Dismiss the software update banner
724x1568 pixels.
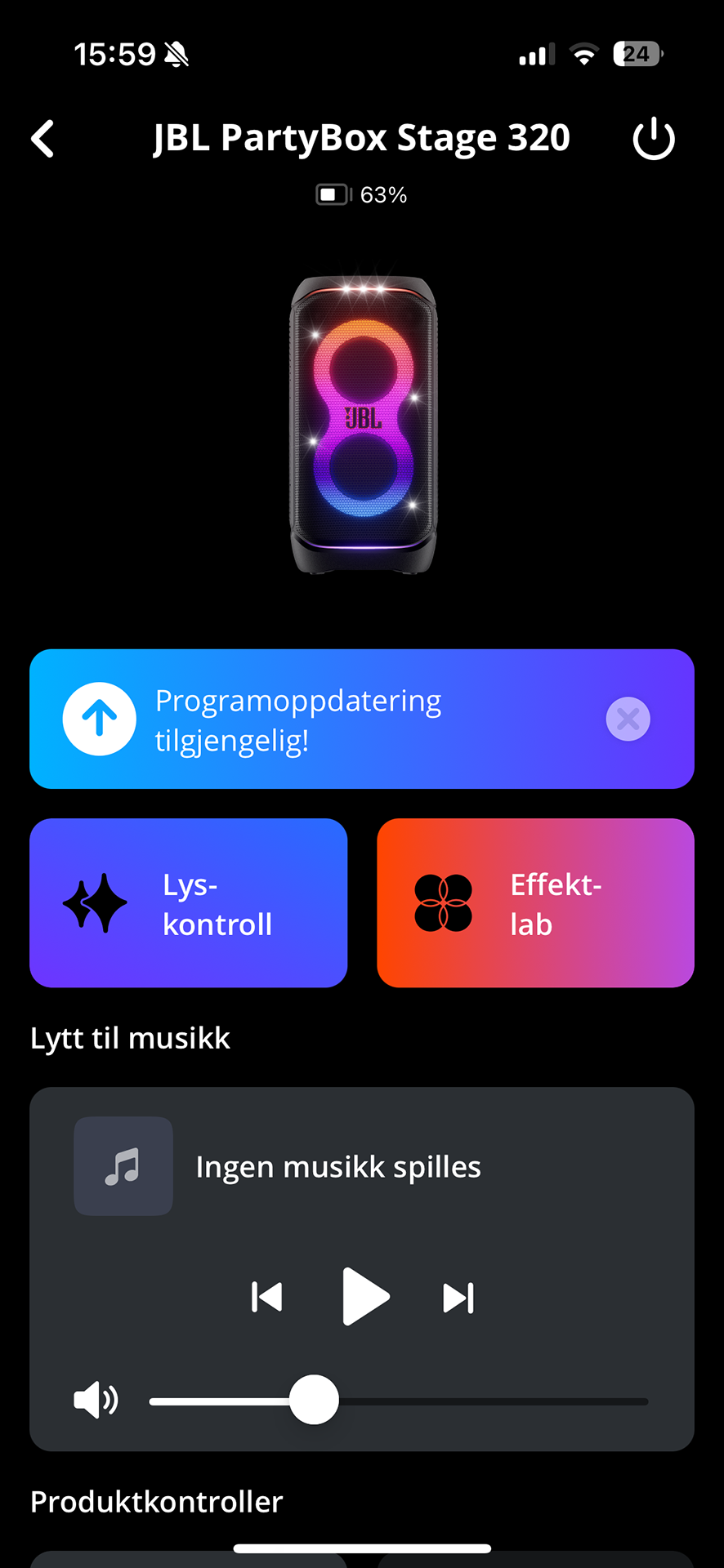click(x=628, y=719)
